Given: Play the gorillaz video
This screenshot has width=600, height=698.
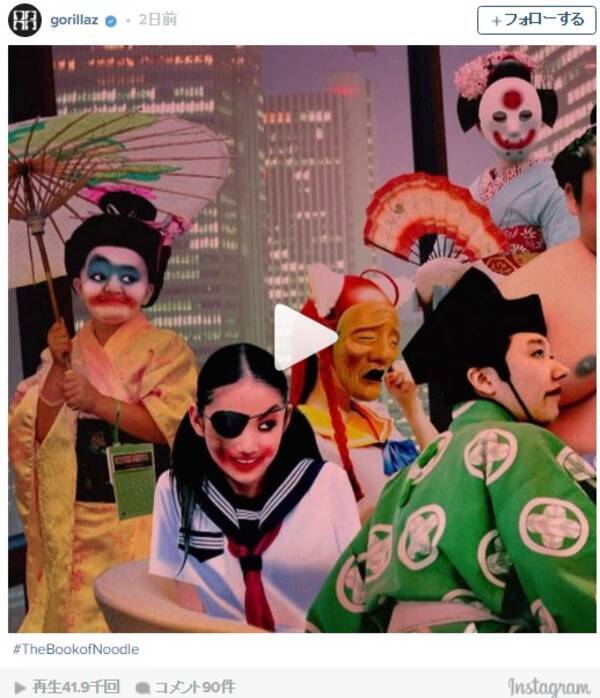Looking at the screenshot, I should pyautogui.click(x=302, y=337).
